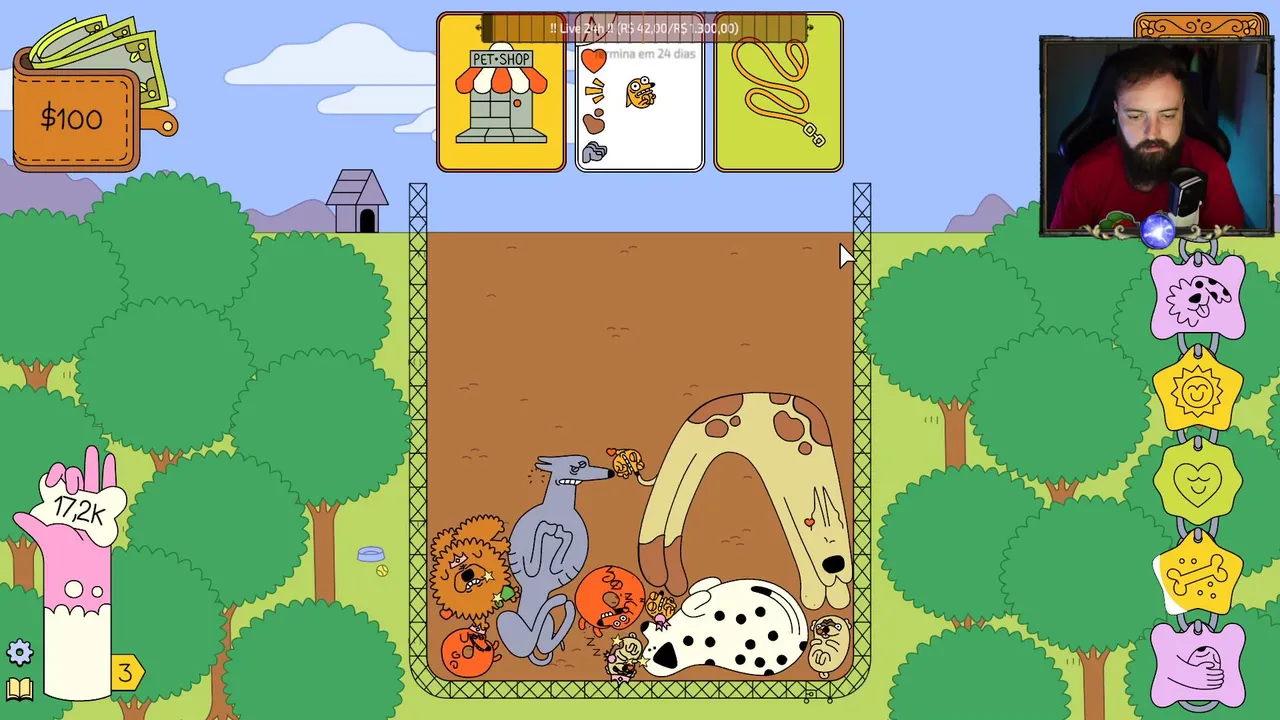Select the dog face badge
This screenshot has width=1280, height=720.
[1197, 297]
